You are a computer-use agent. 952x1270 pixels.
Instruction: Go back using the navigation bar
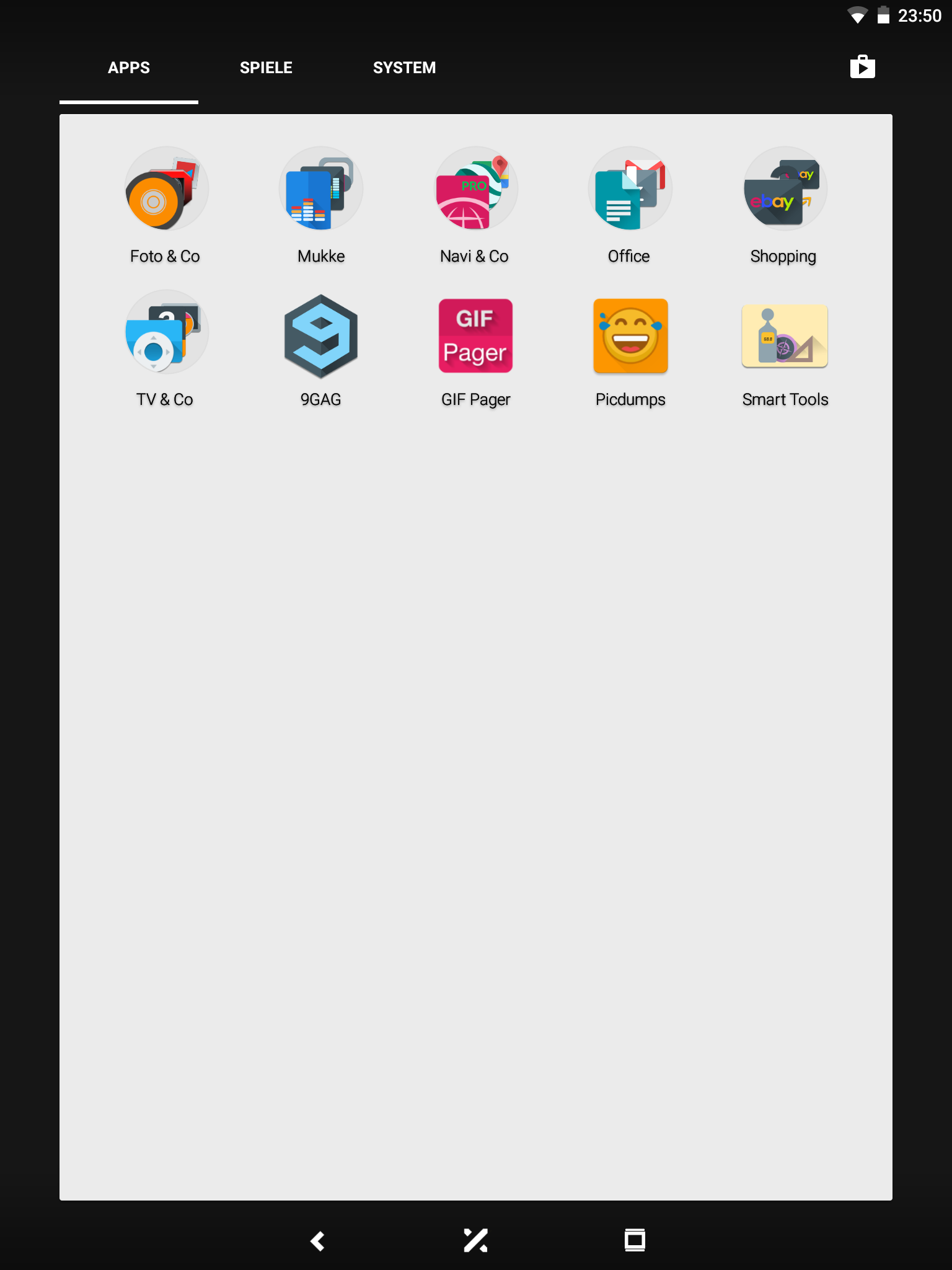(x=317, y=1241)
